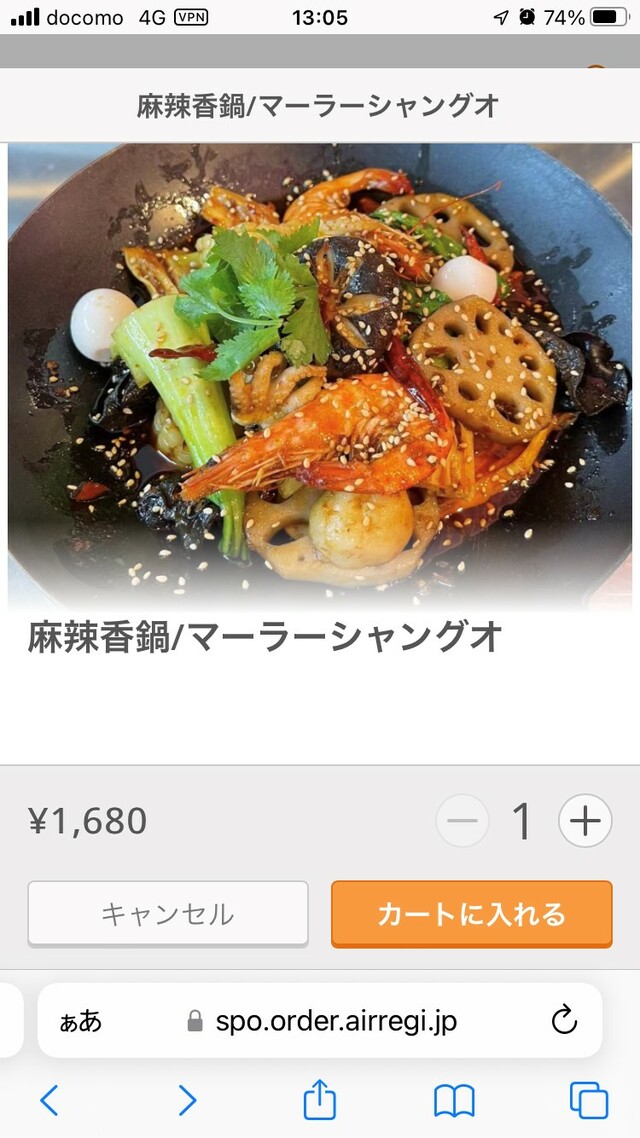Increase quantity with the plus button
Screen dimensions: 640x1138
click(585, 821)
